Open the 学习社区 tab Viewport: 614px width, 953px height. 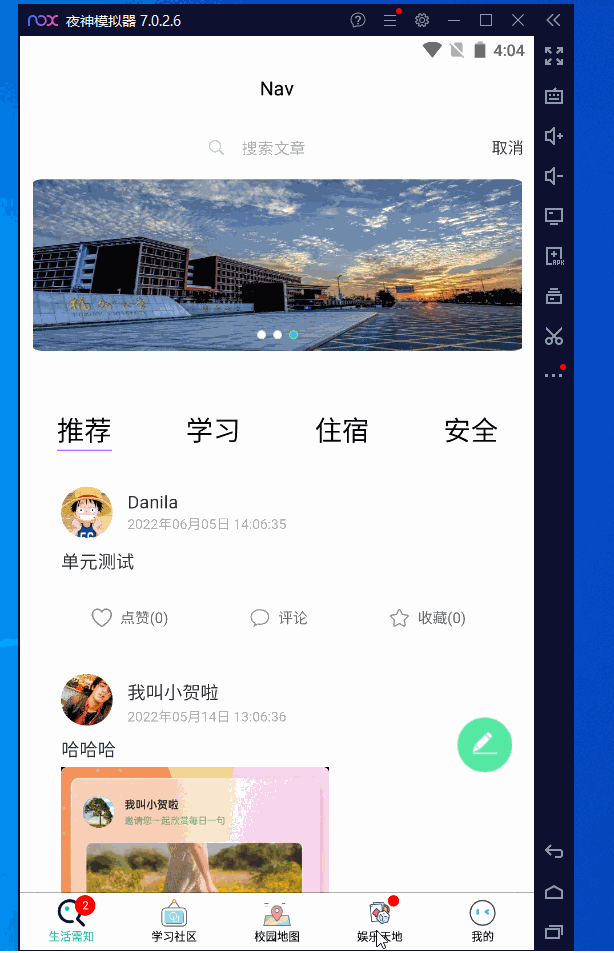pos(174,921)
